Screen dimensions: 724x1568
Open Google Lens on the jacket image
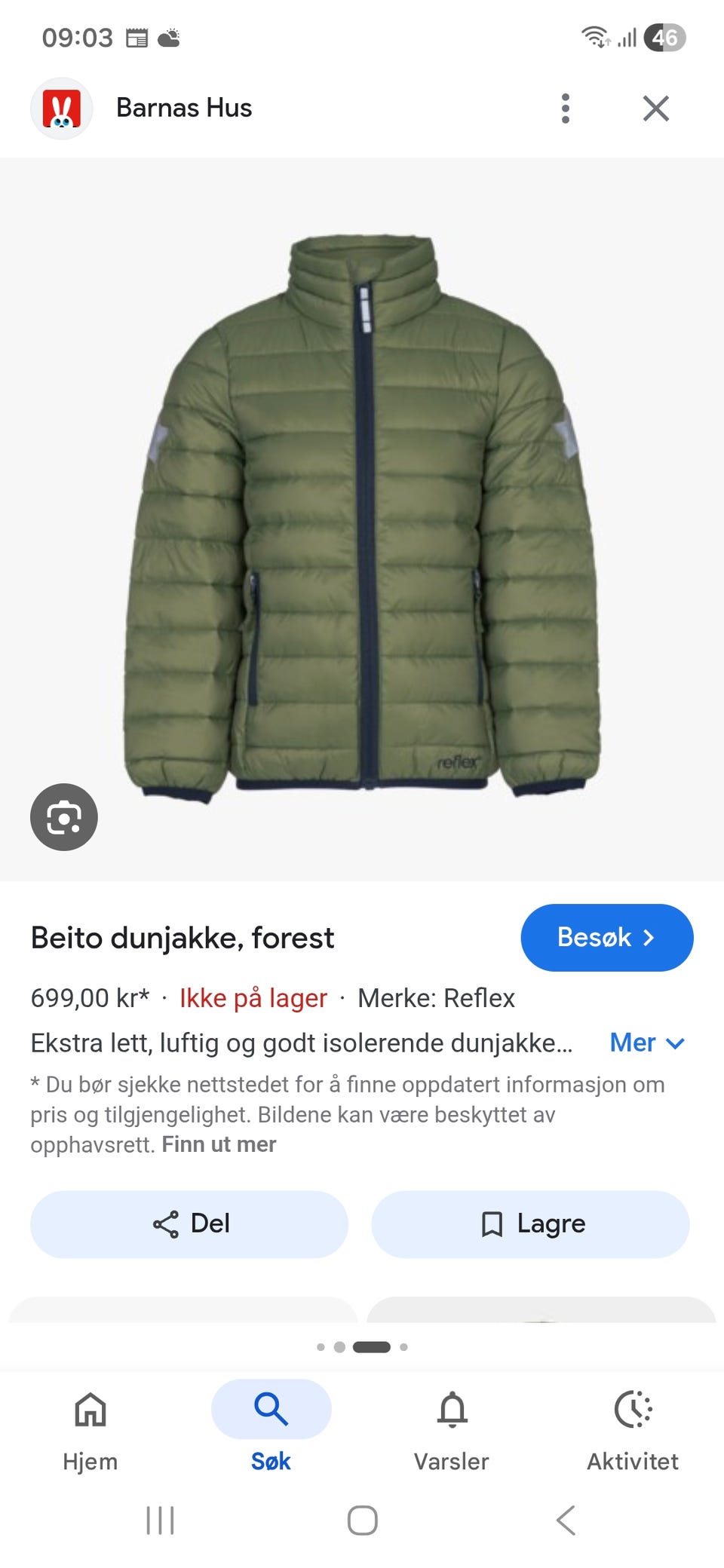tap(63, 816)
